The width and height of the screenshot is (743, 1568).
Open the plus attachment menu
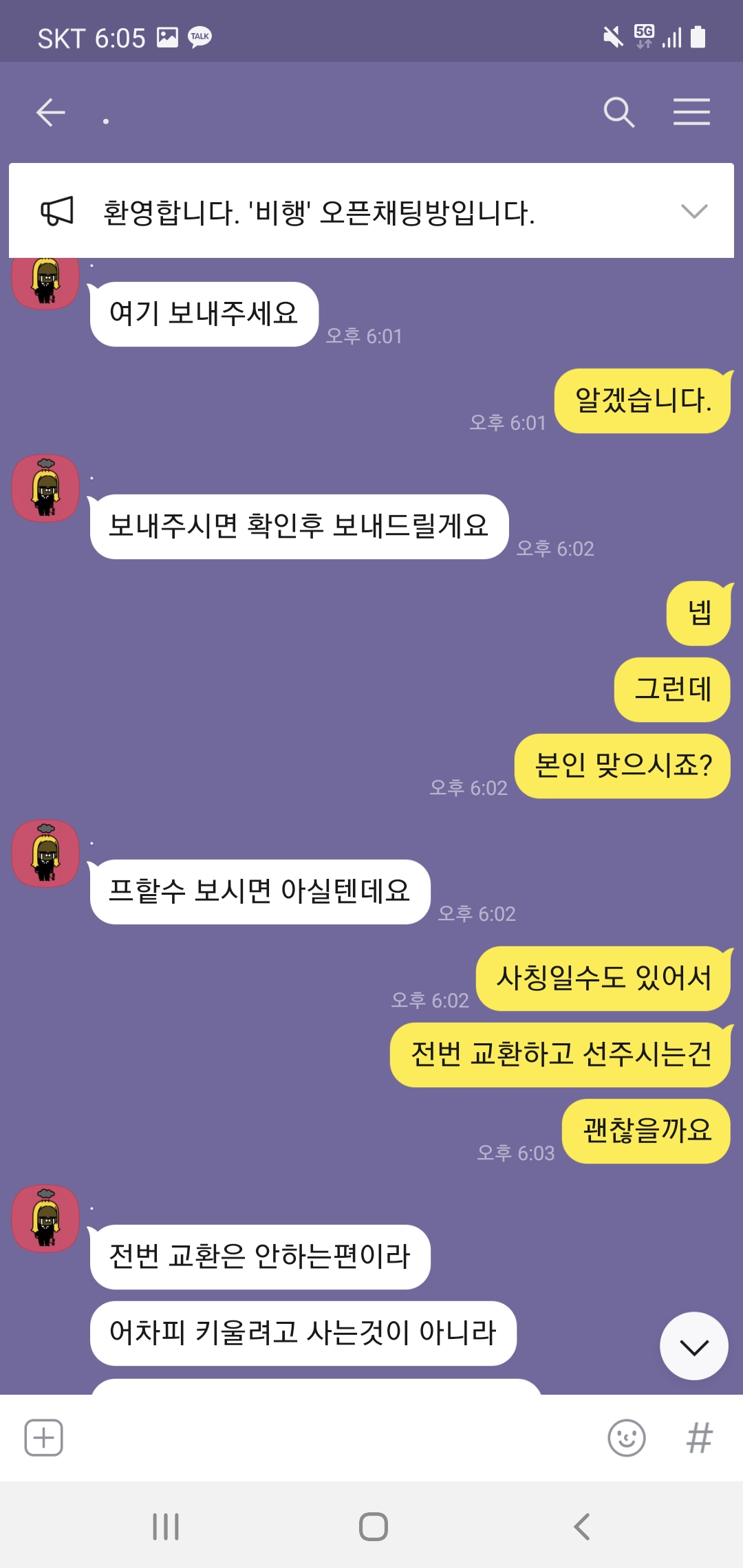[x=44, y=1437]
